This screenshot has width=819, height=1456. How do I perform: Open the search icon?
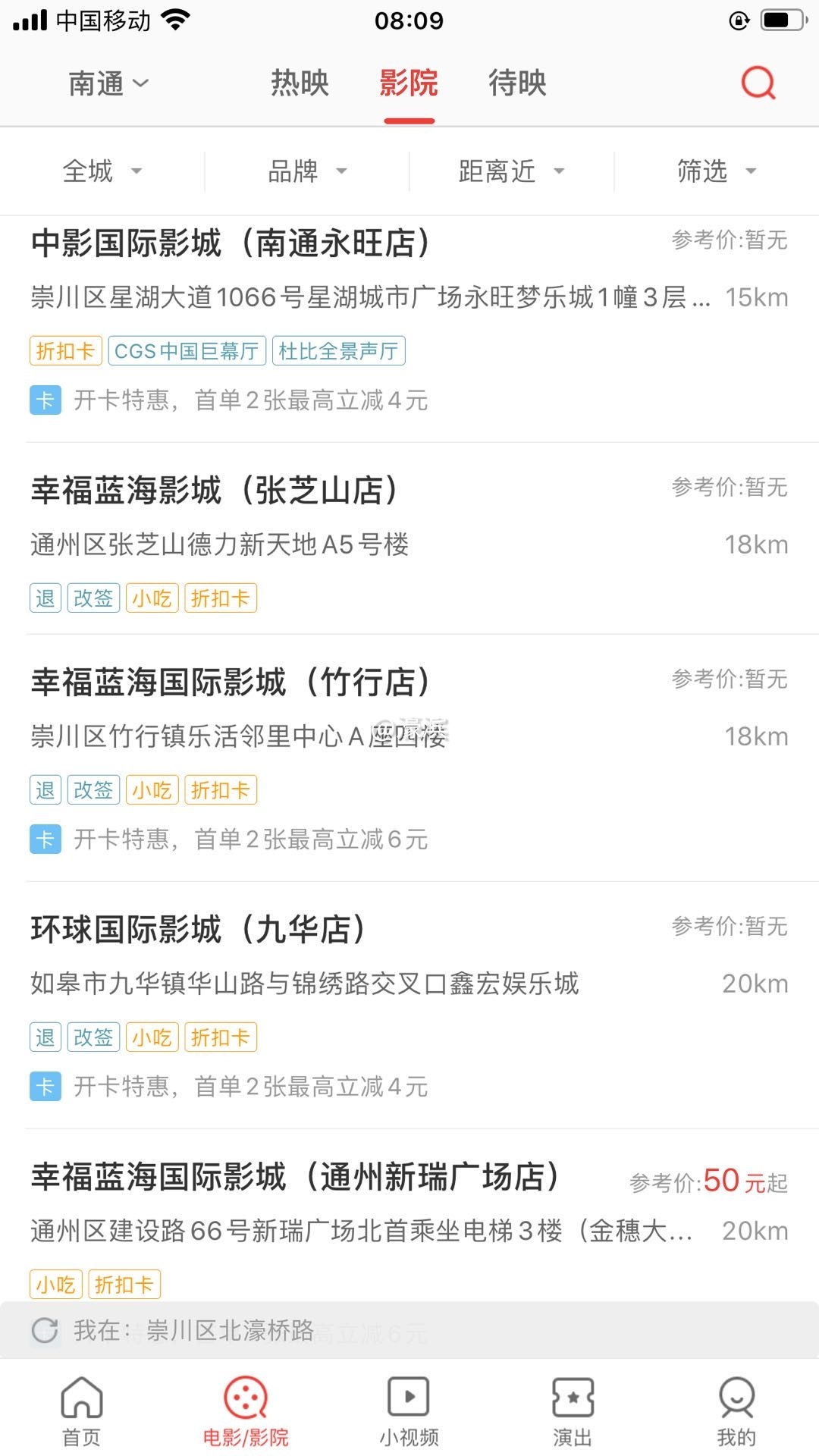pyautogui.click(x=758, y=82)
